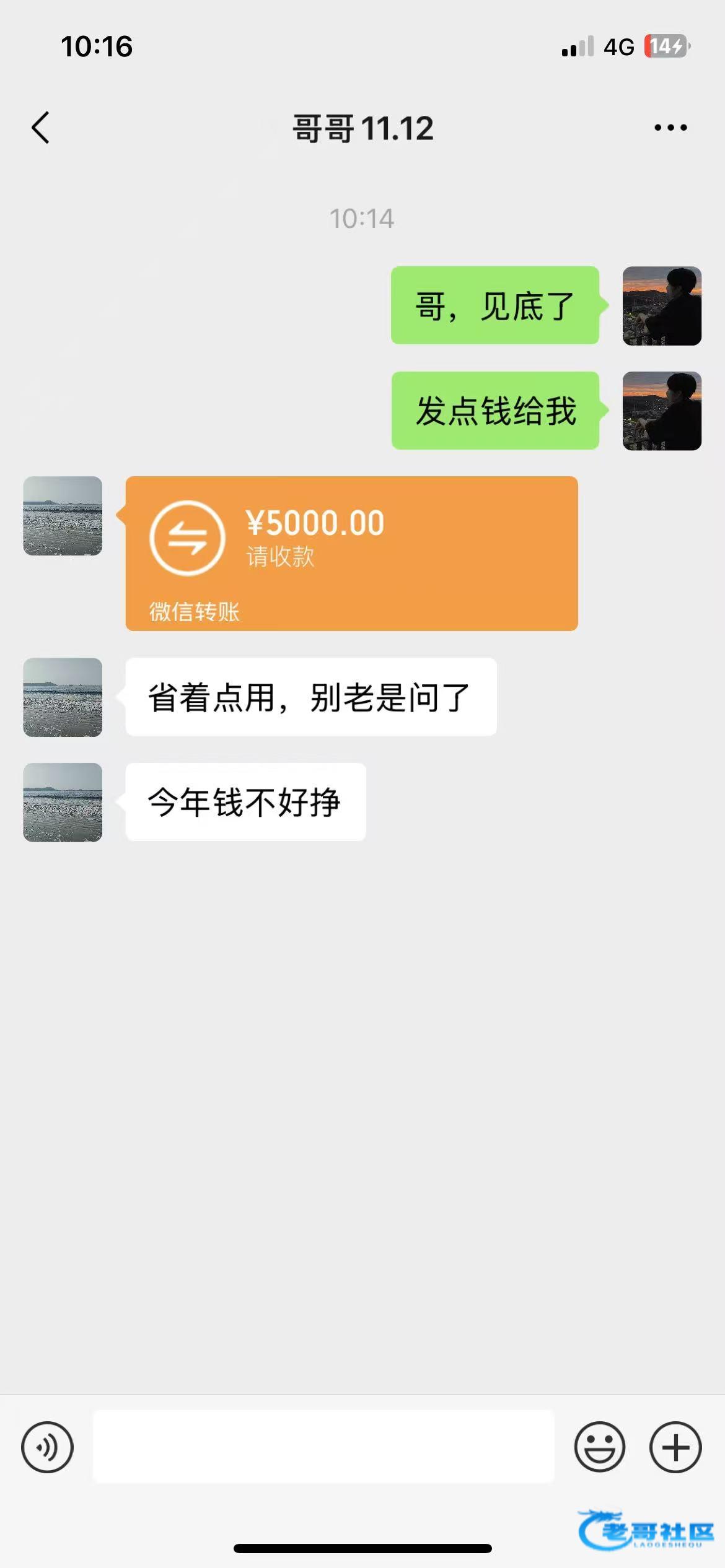This screenshot has height=1568, width=725.
Task: View brother's seaside avatar profile beside the transfer
Action: pyautogui.click(x=63, y=516)
